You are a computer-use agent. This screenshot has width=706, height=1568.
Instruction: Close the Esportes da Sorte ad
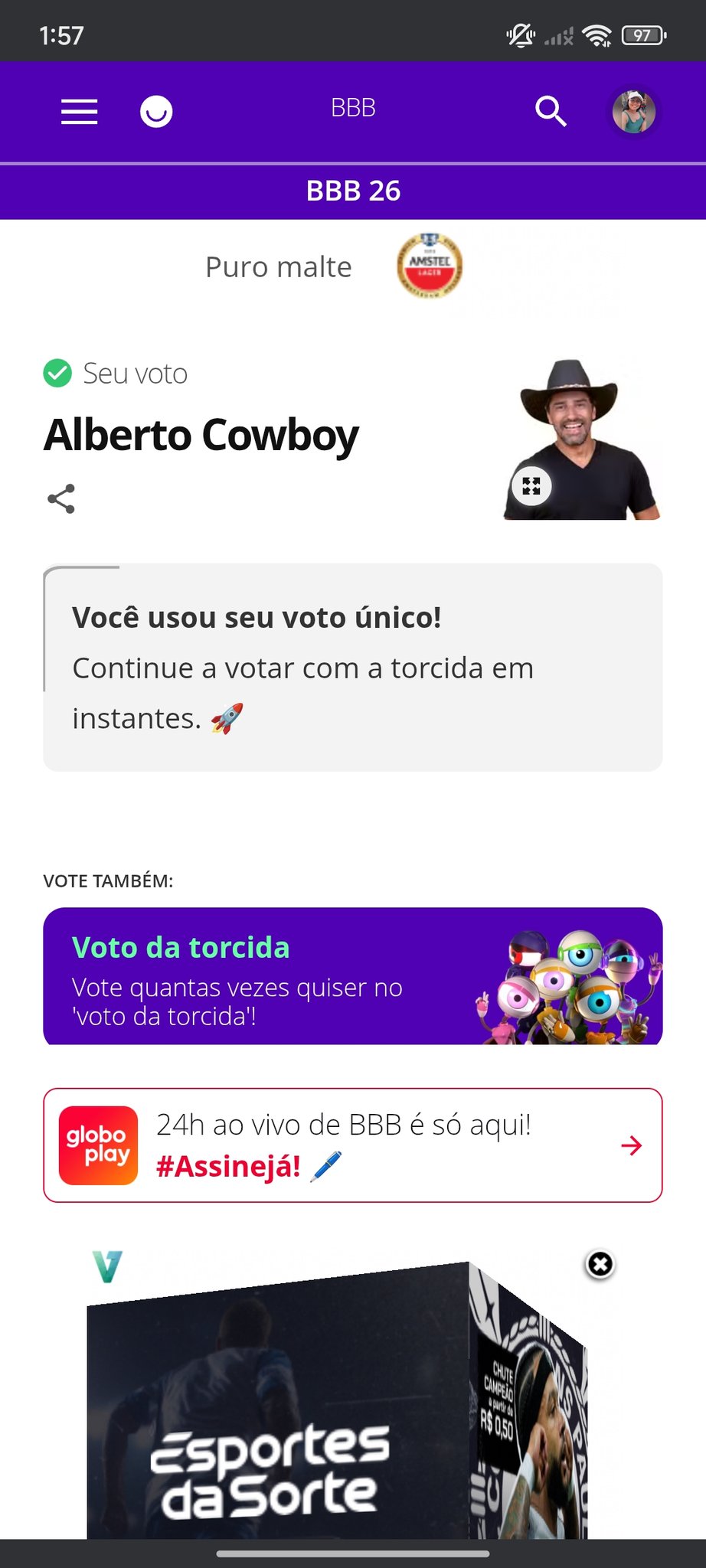coord(600,1265)
